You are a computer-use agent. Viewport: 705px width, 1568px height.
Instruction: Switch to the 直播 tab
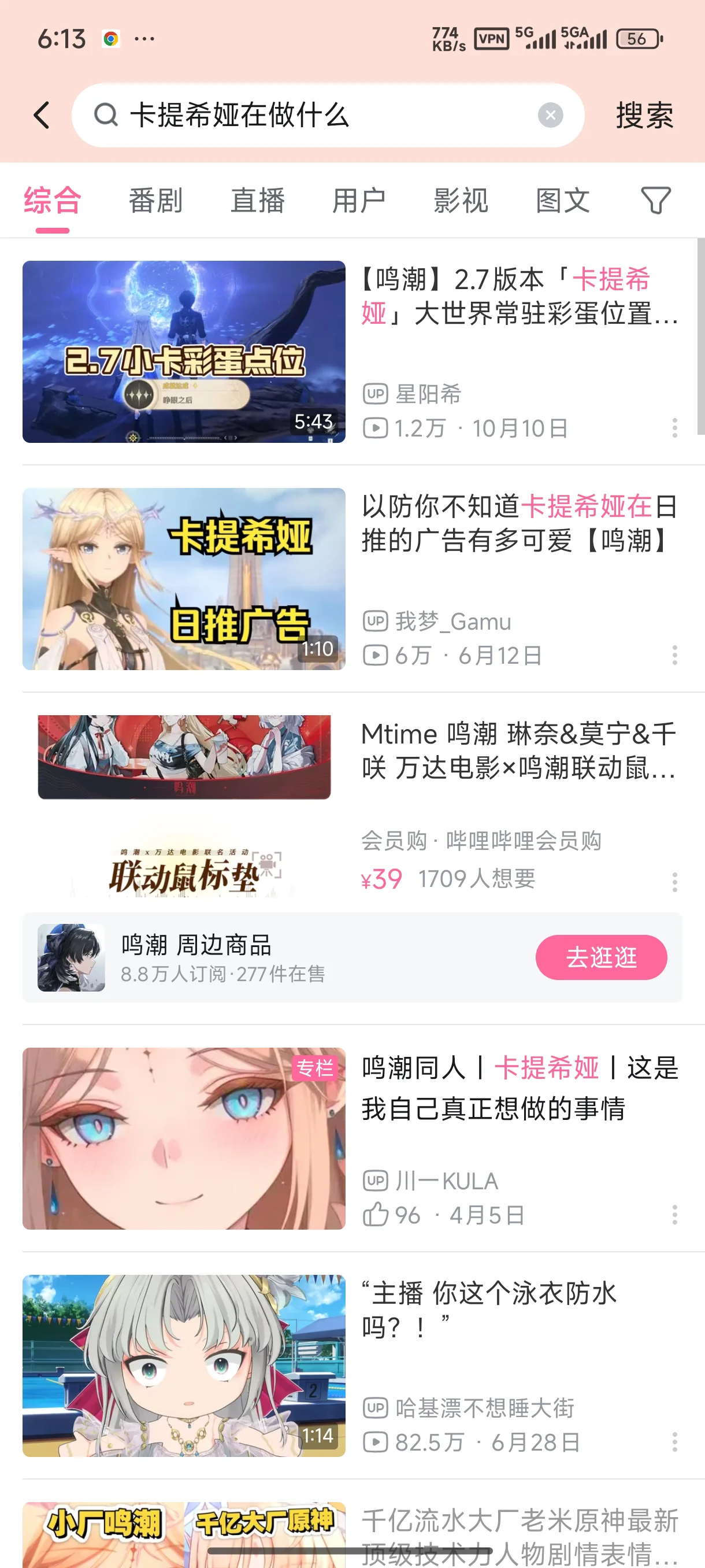point(257,200)
